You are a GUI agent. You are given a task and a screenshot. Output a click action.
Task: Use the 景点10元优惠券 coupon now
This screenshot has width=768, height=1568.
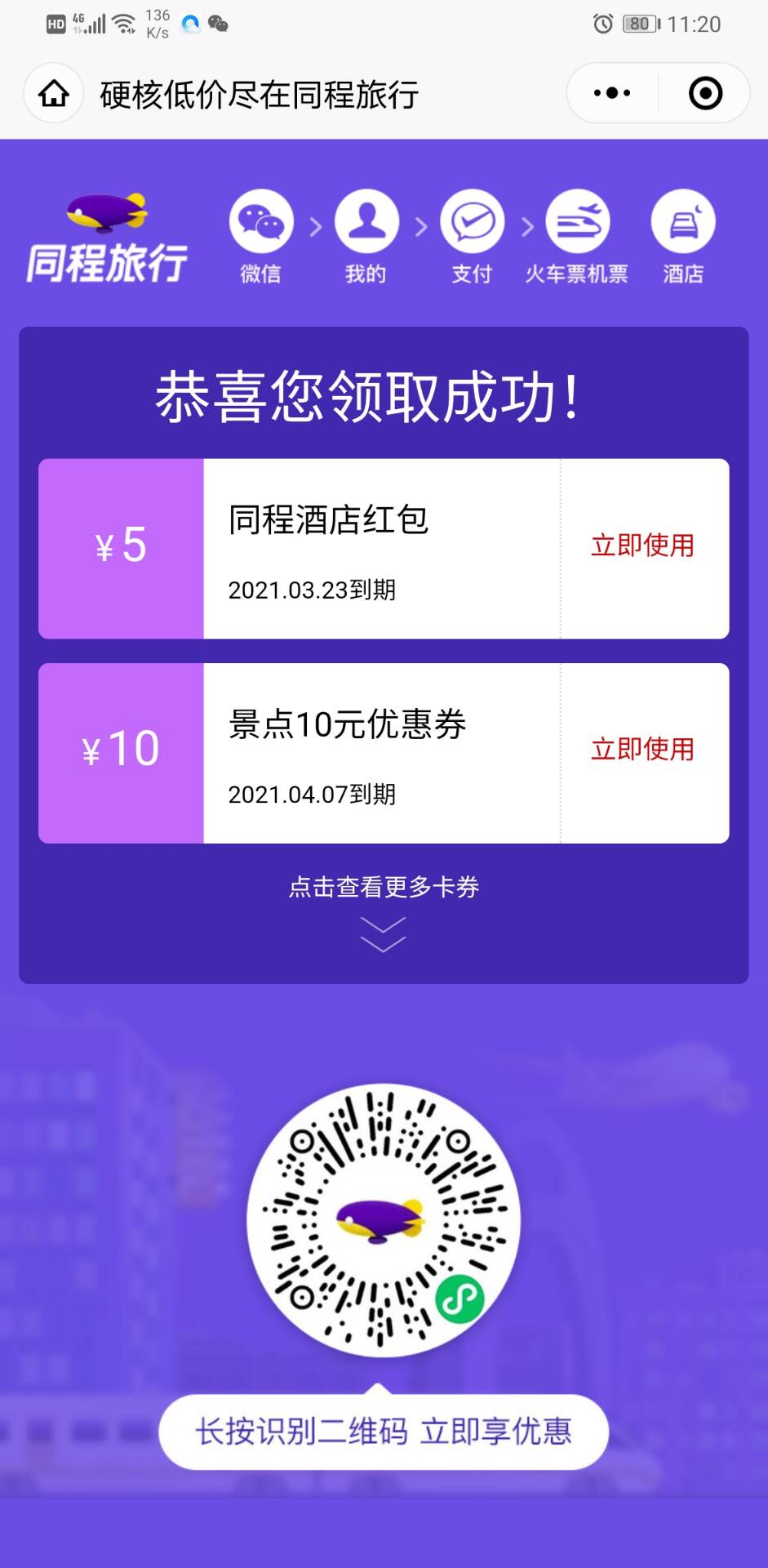tap(642, 750)
